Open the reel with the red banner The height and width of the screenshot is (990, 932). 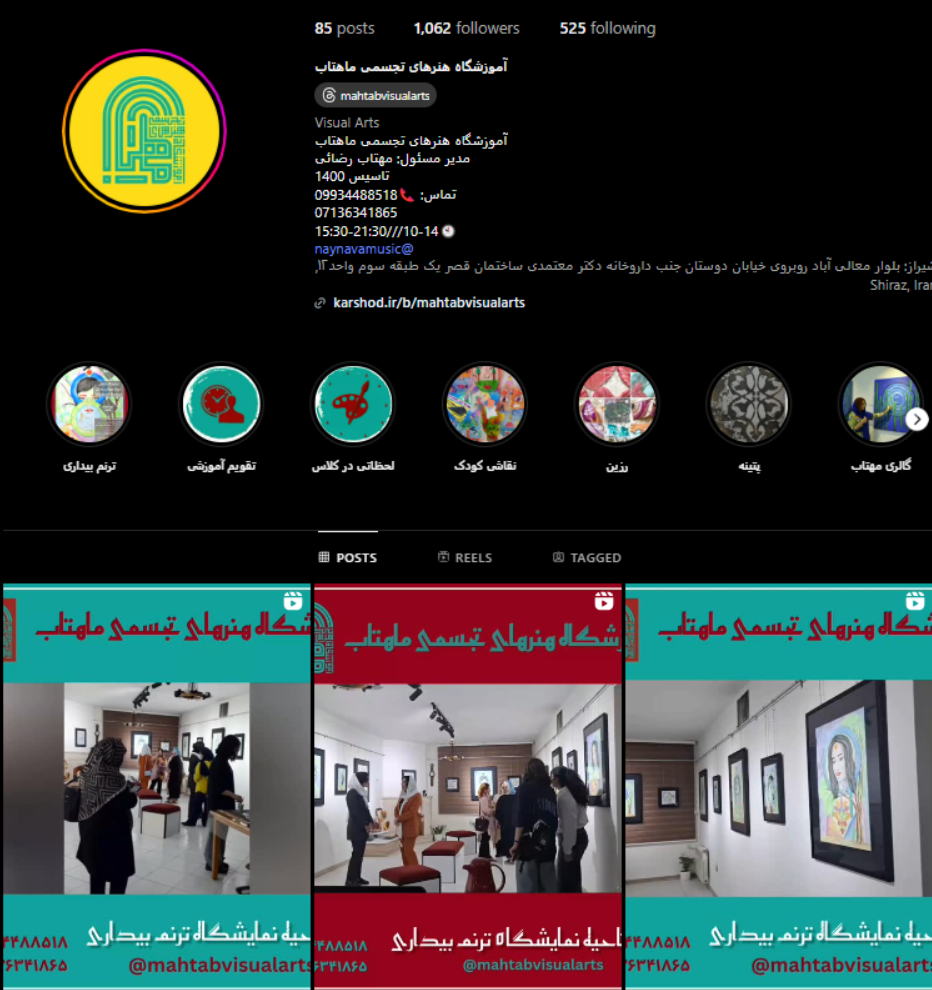[x=466, y=787]
